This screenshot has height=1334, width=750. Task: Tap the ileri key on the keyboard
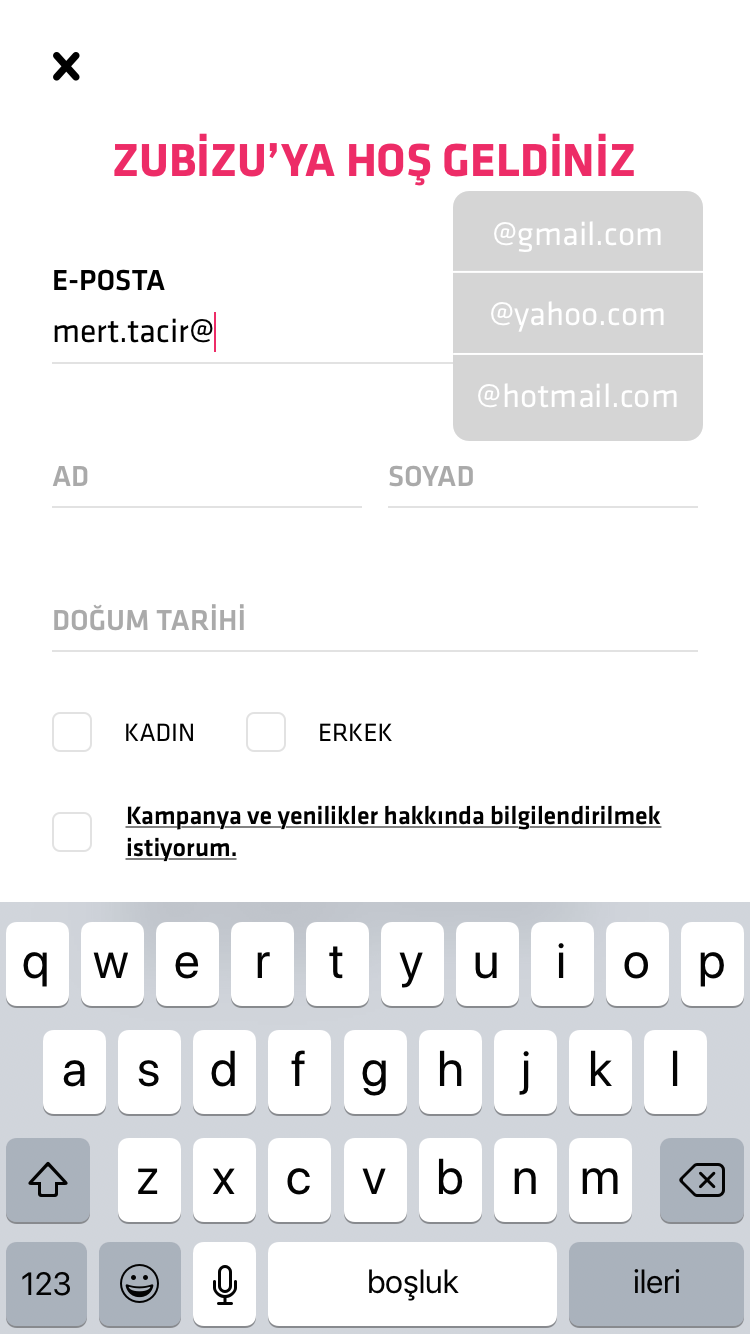click(x=656, y=1283)
